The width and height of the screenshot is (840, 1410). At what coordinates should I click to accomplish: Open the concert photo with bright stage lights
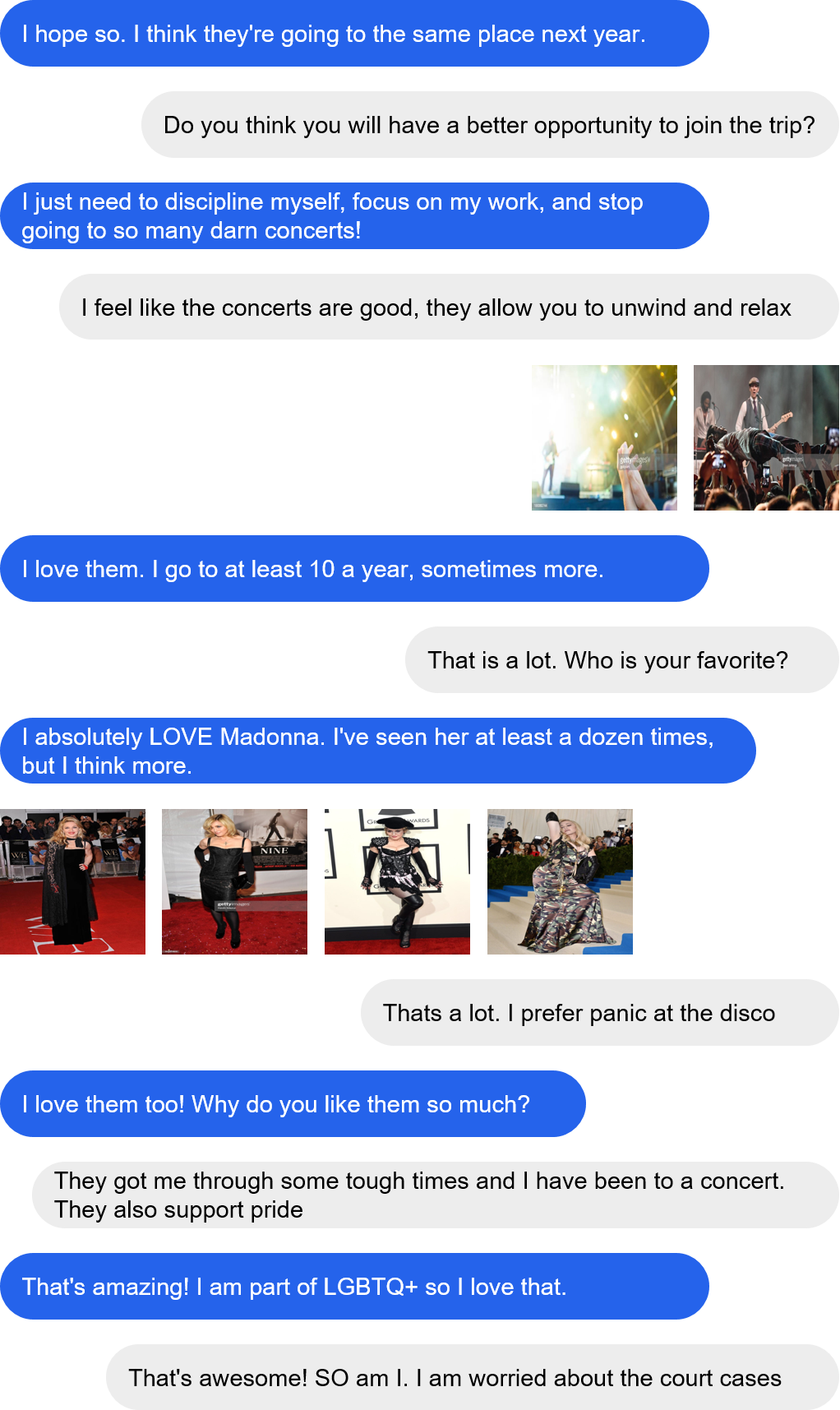click(x=604, y=437)
